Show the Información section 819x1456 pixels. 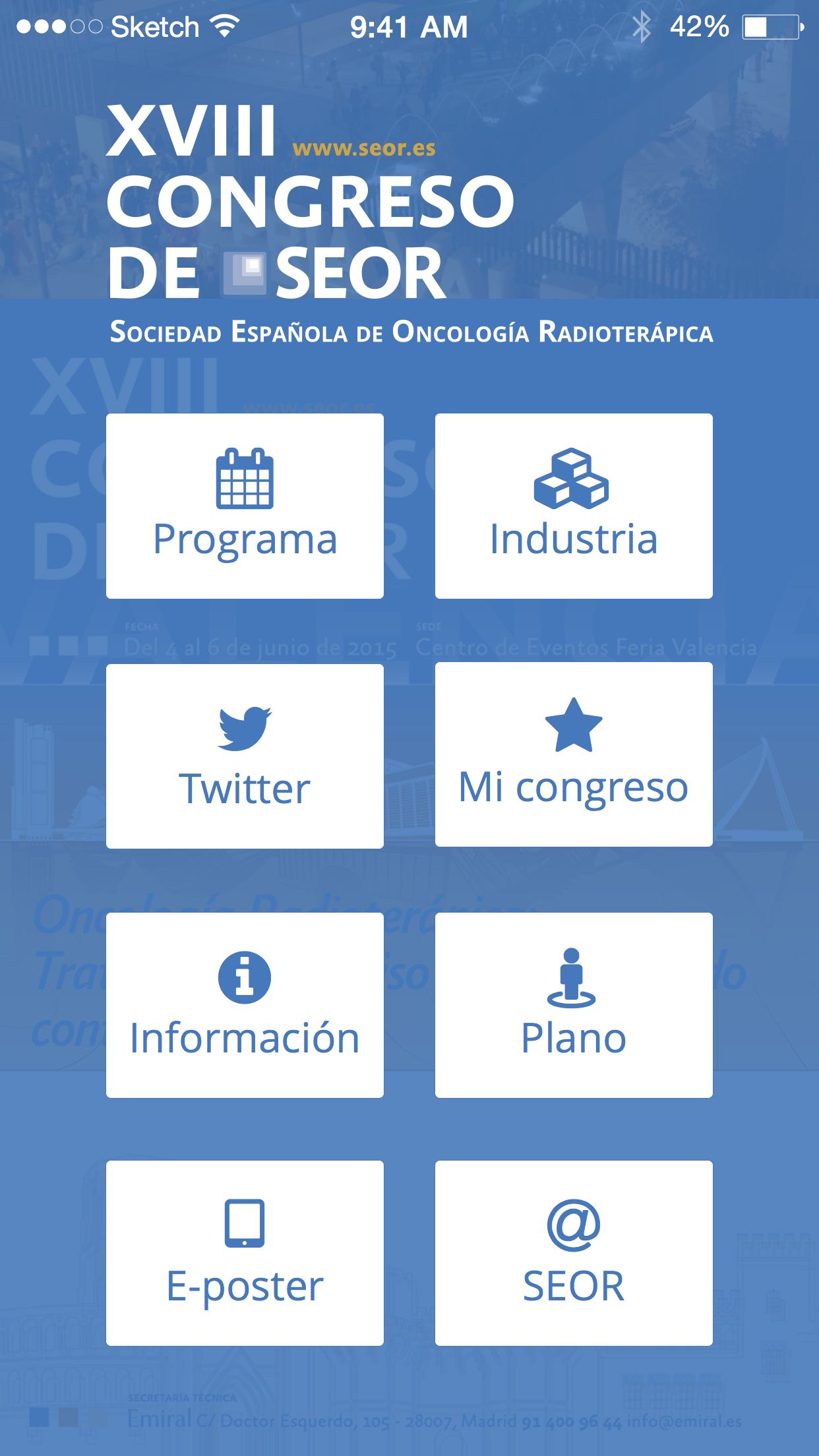(245, 1005)
